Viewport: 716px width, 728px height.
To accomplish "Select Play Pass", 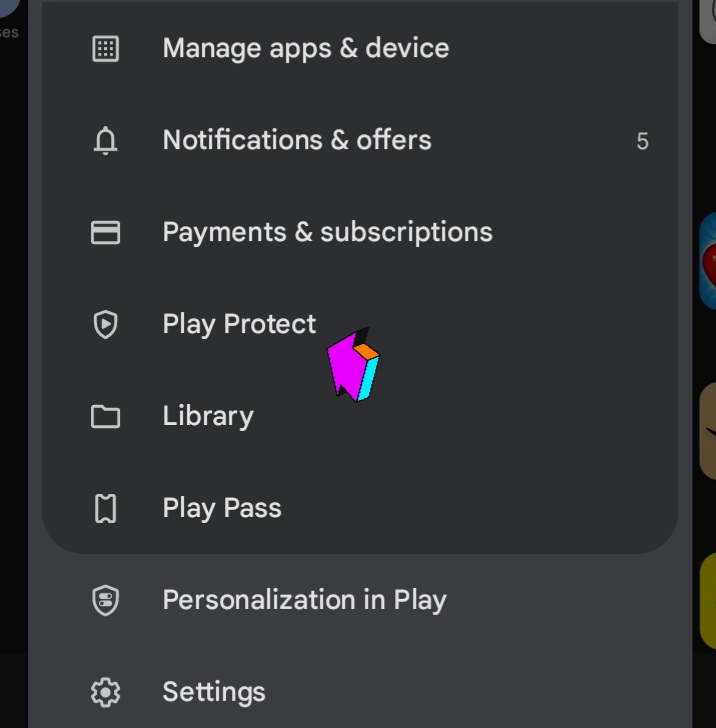I will point(222,508).
